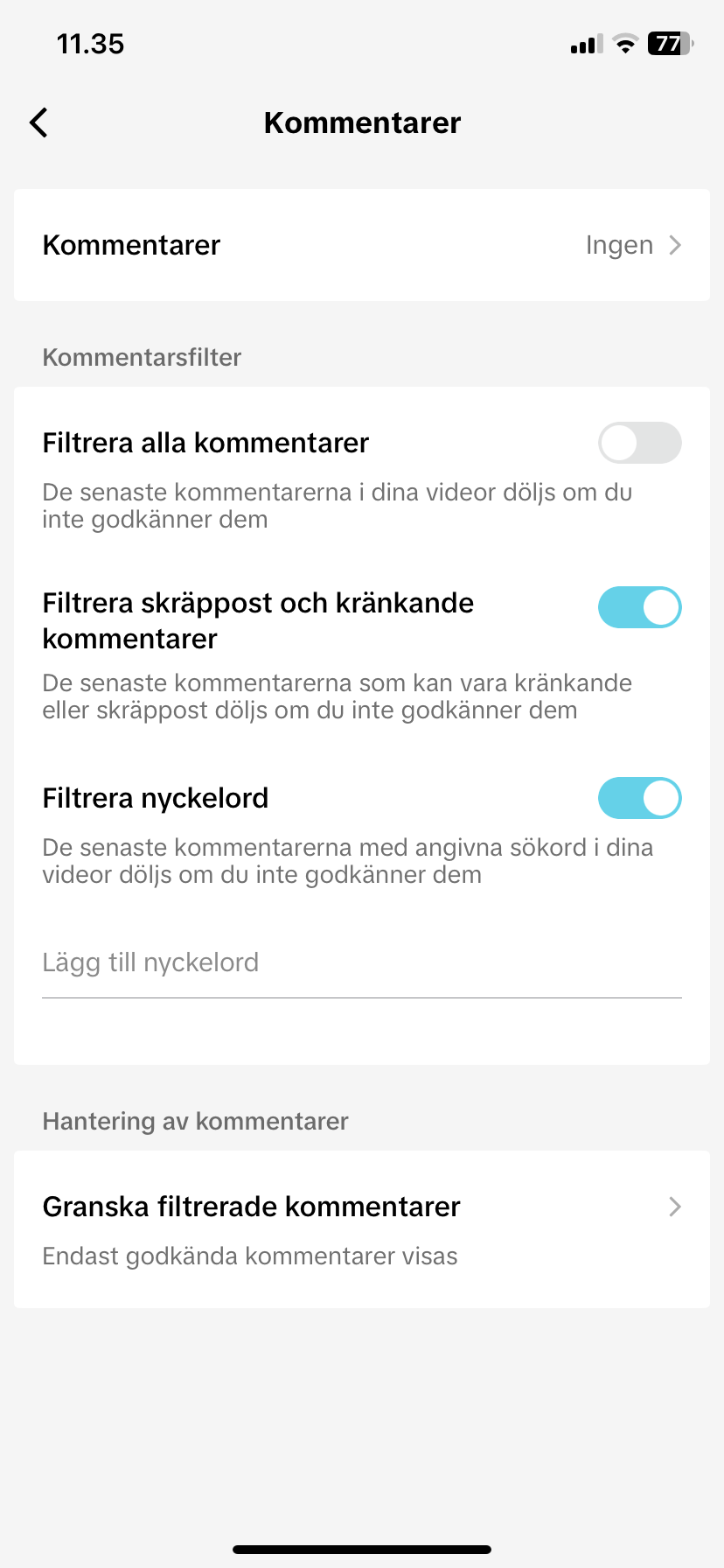Click the keyword input underline area
This screenshot has height=1568, width=724.
(362, 994)
